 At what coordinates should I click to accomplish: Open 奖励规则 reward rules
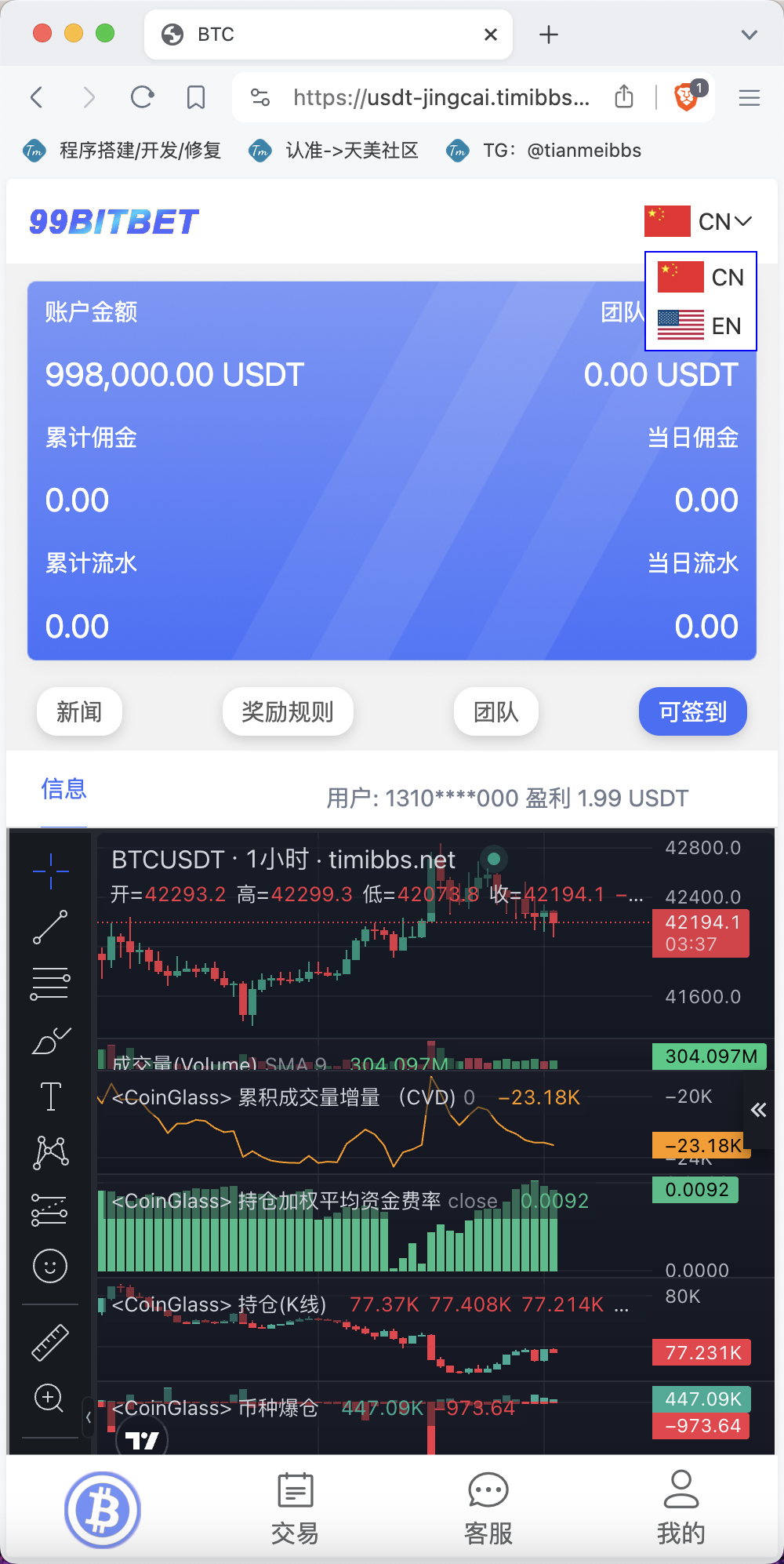[288, 711]
